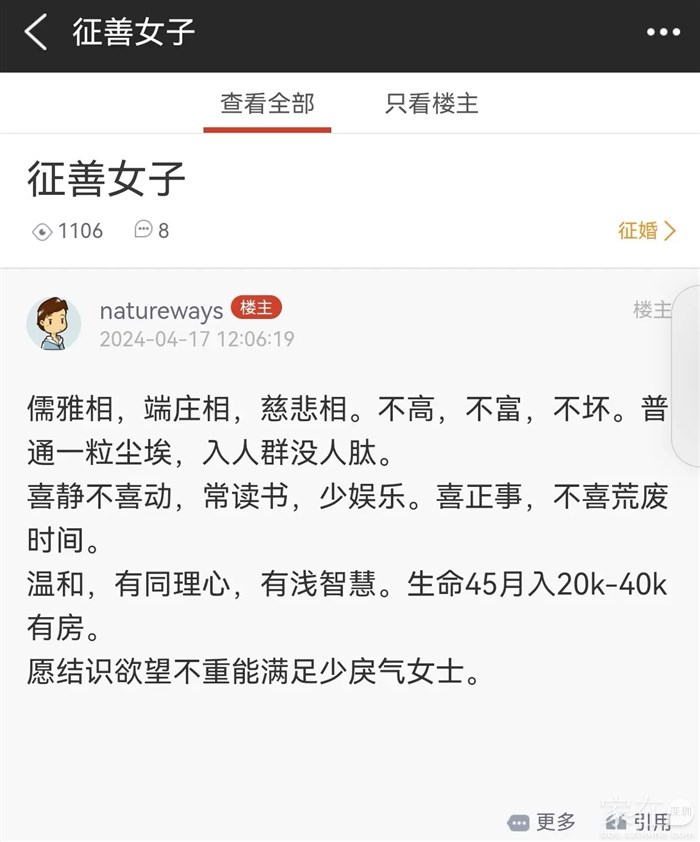
Task: Open the three-dot overflow menu
Action: point(662,33)
